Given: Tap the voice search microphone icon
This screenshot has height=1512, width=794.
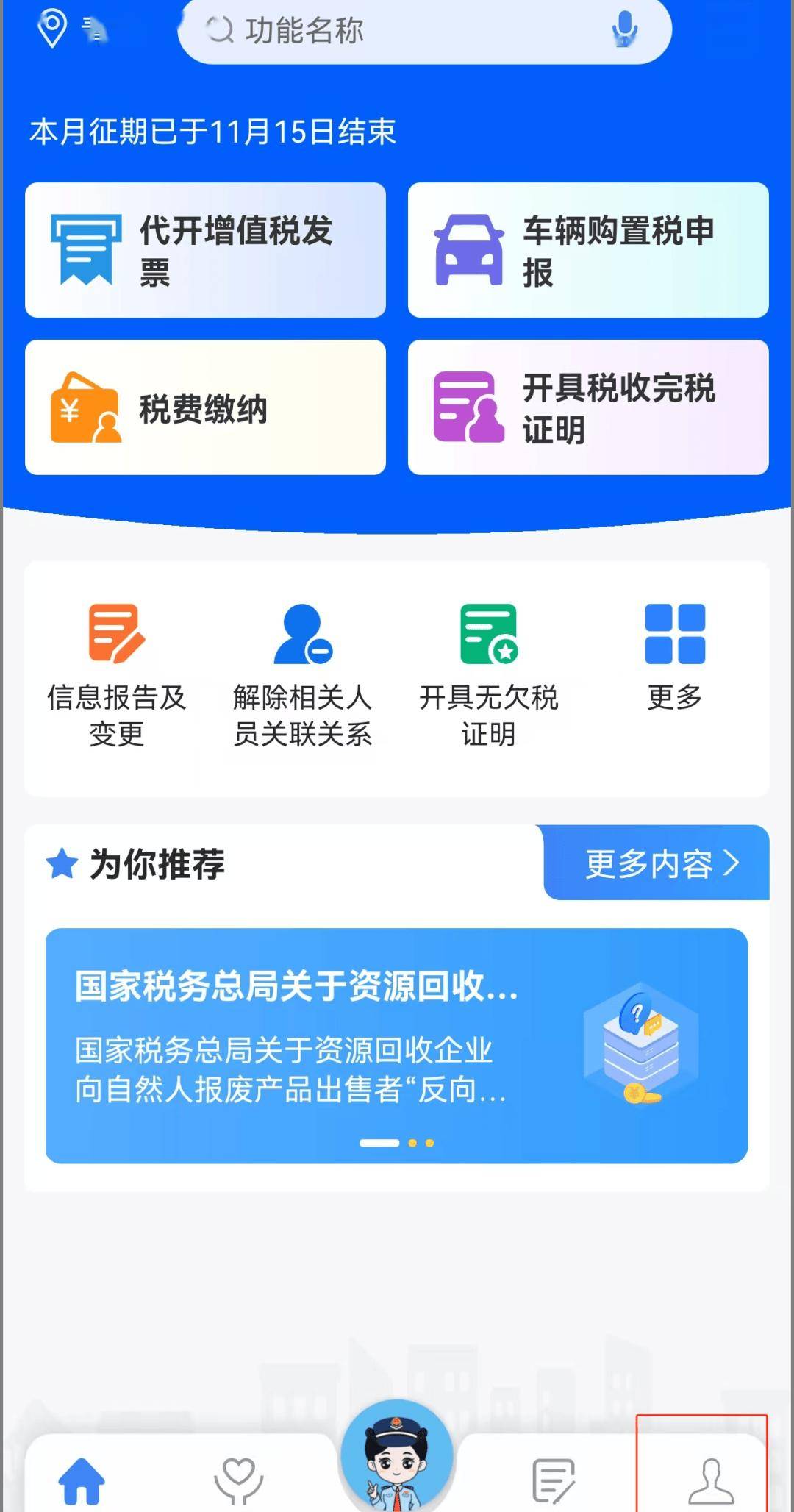Looking at the screenshot, I should coord(623,30).
